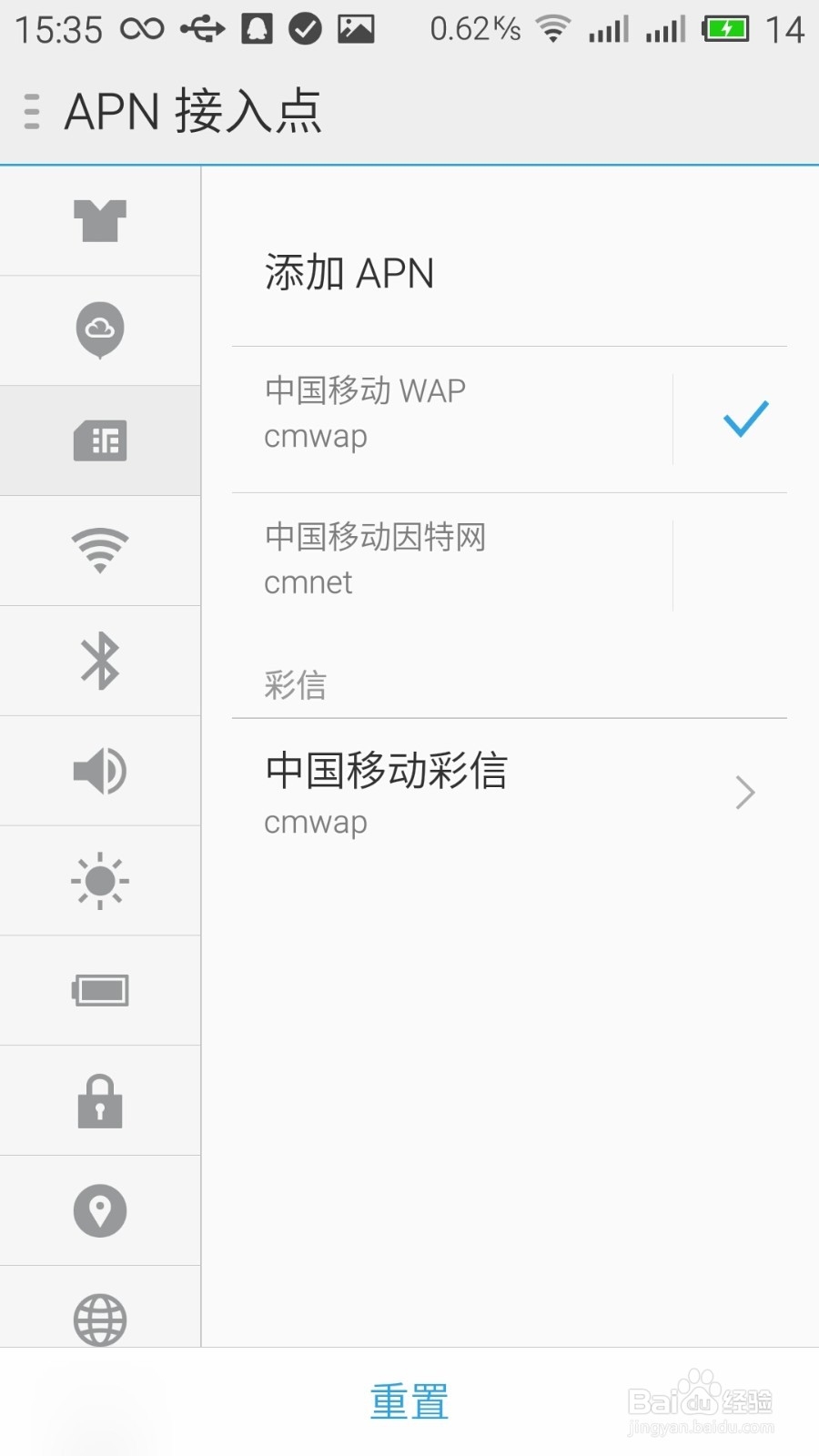Open the SIM card settings icon
Viewport: 819px width, 1456px height.
pyautogui.click(x=100, y=441)
